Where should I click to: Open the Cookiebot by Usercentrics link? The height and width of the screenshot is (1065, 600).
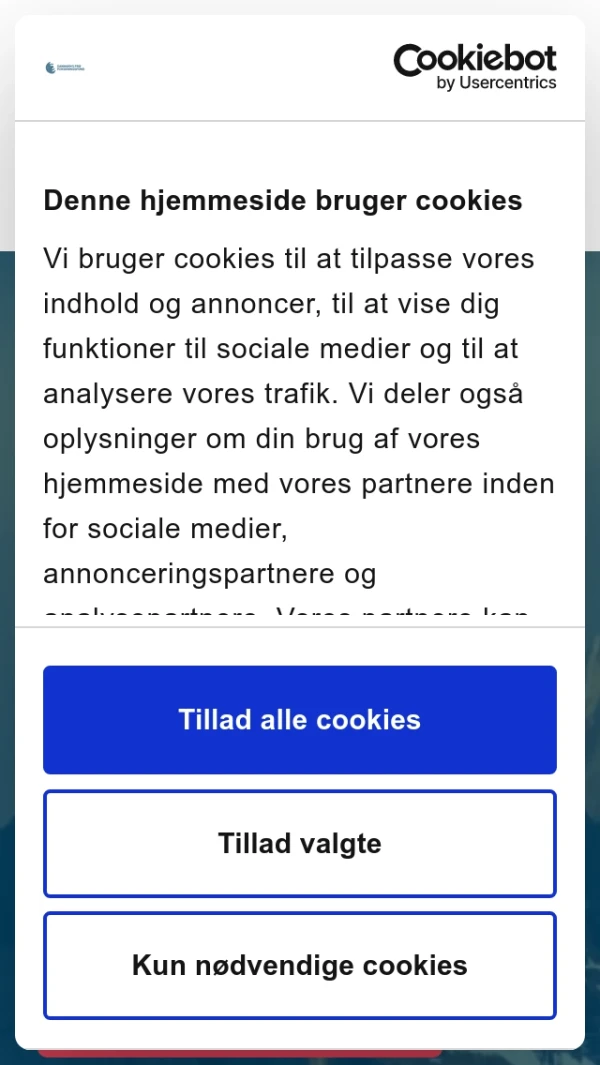(x=475, y=68)
